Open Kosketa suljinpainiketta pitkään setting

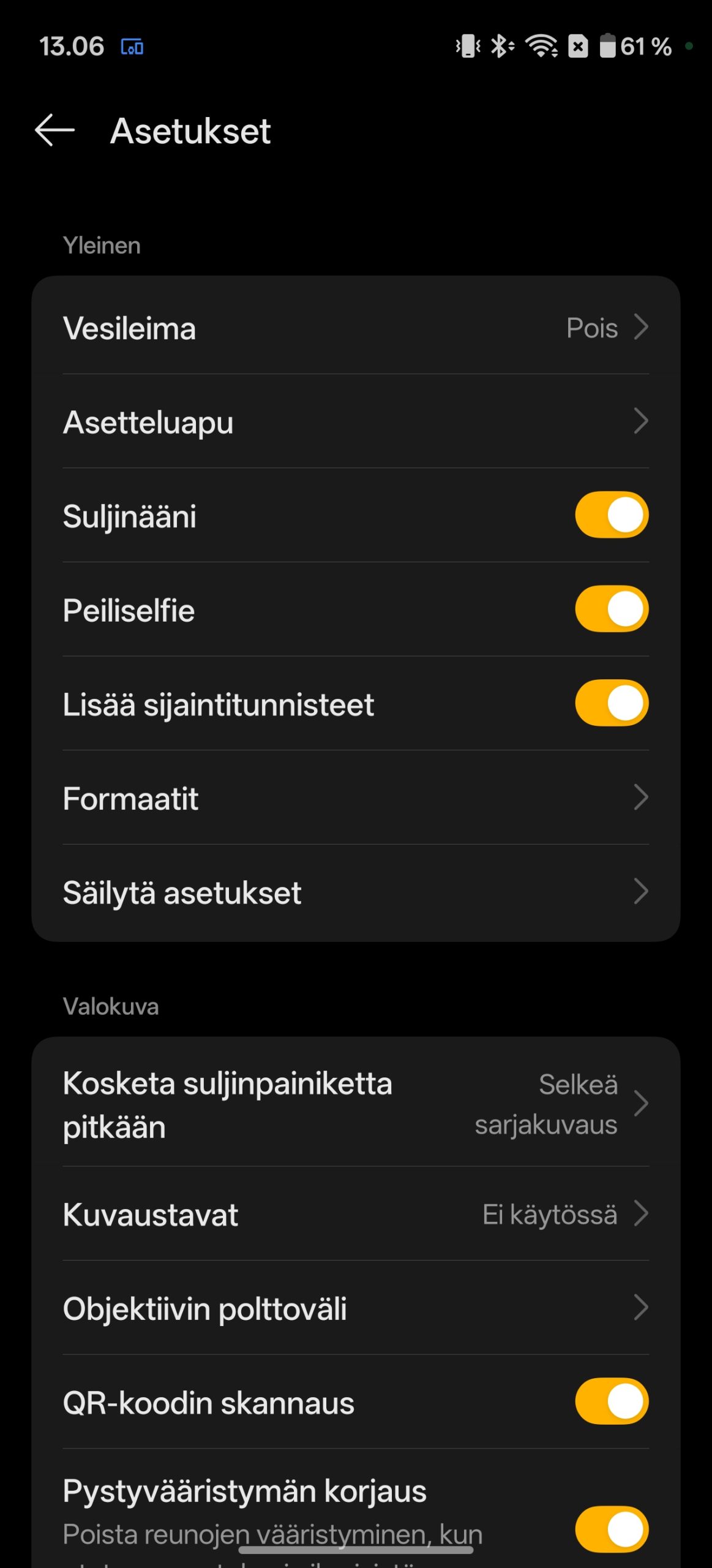355,1104
